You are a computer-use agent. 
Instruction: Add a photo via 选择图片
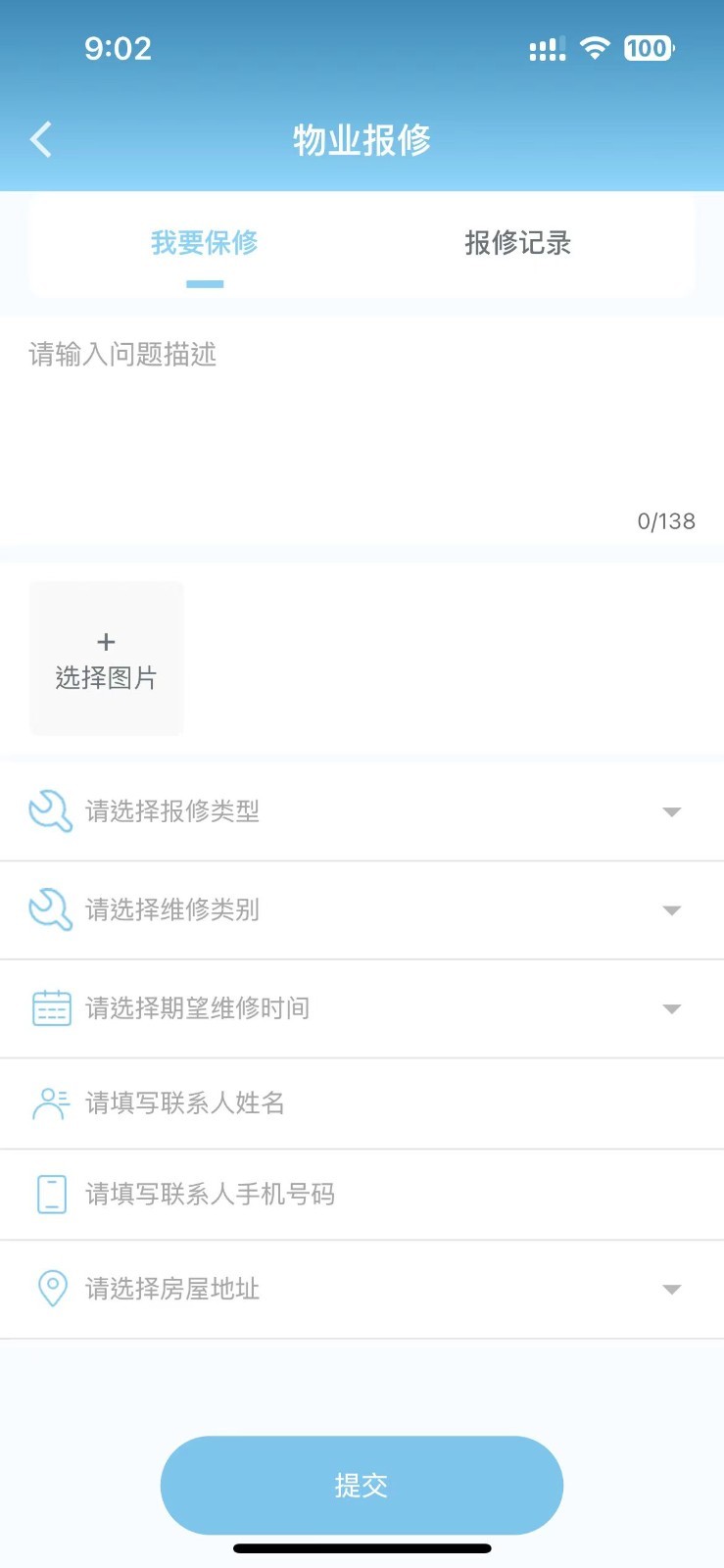pyautogui.click(x=107, y=659)
